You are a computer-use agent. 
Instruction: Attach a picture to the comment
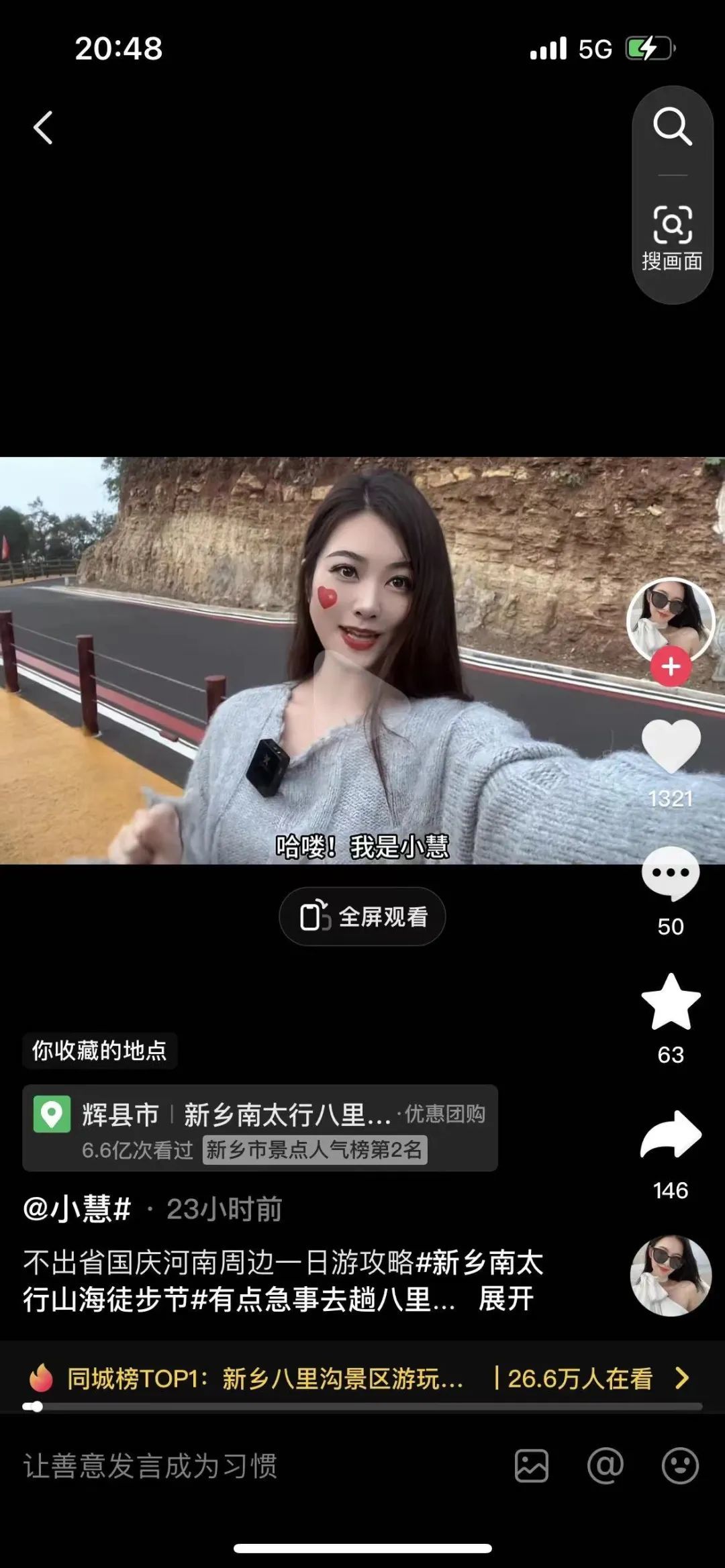(x=532, y=1465)
